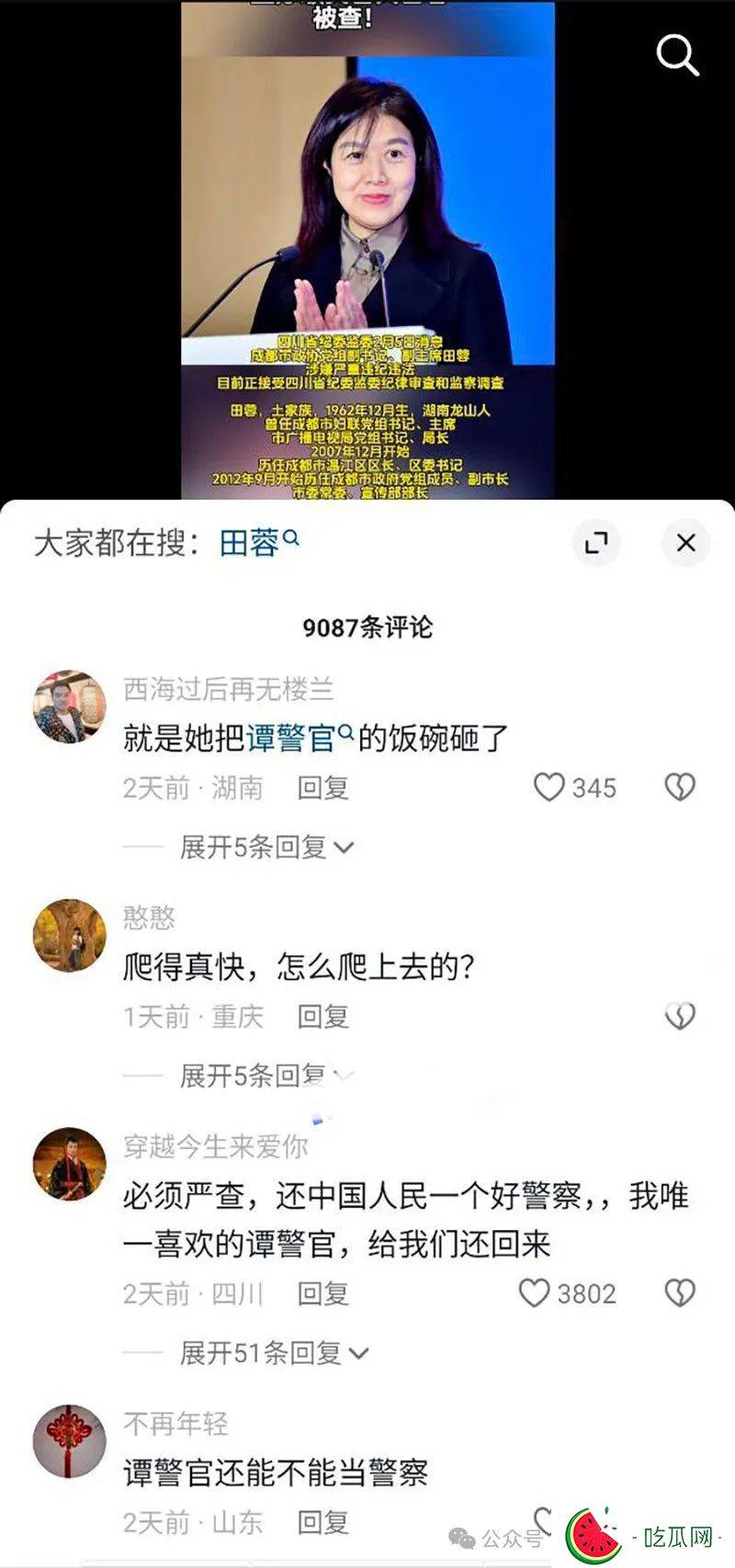Screen dimensions: 735x1568
Task: Expand 5 replies under 憨憨's comment
Action: (266, 1075)
